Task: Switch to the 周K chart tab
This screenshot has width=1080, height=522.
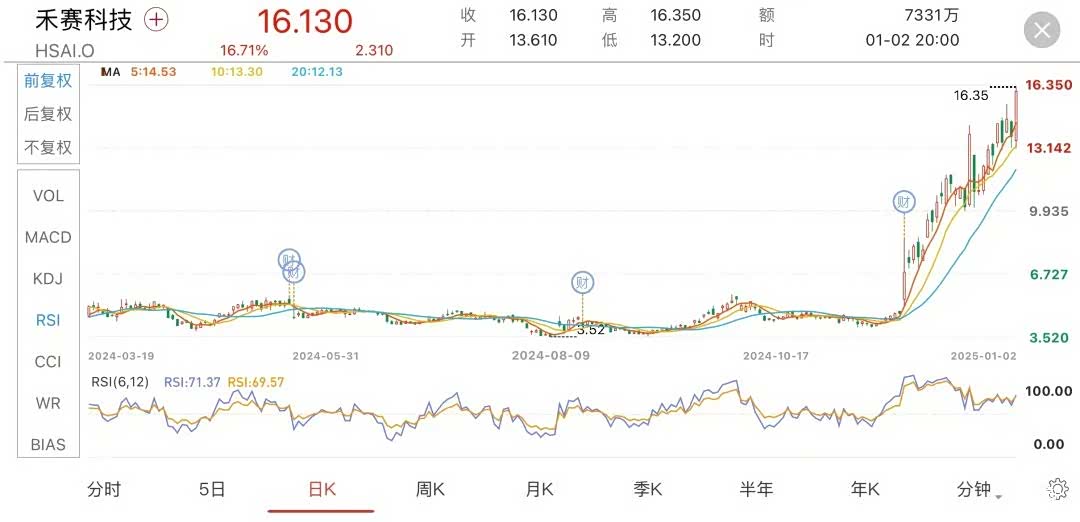Action: (430, 489)
